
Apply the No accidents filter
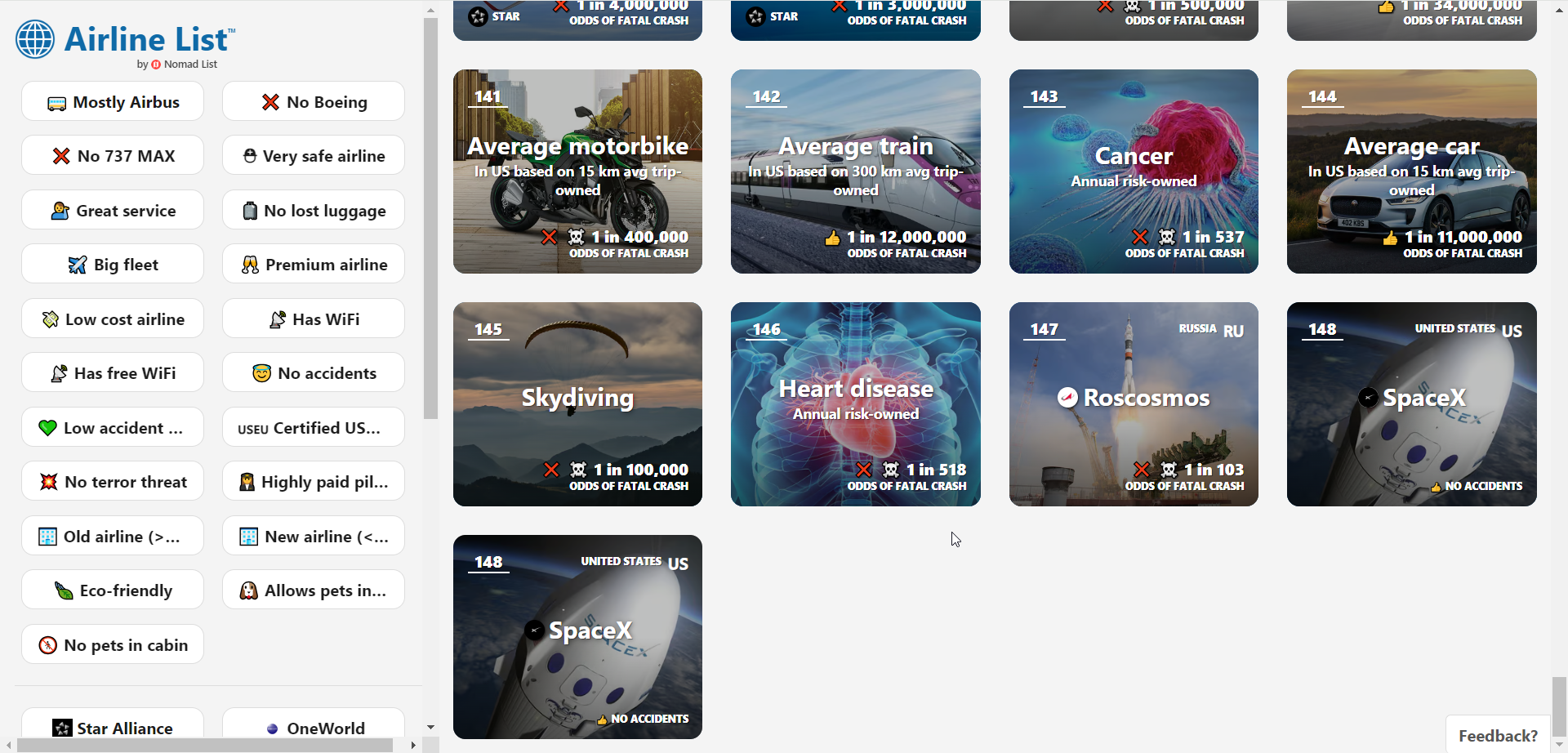pyautogui.click(x=314, y=373)
